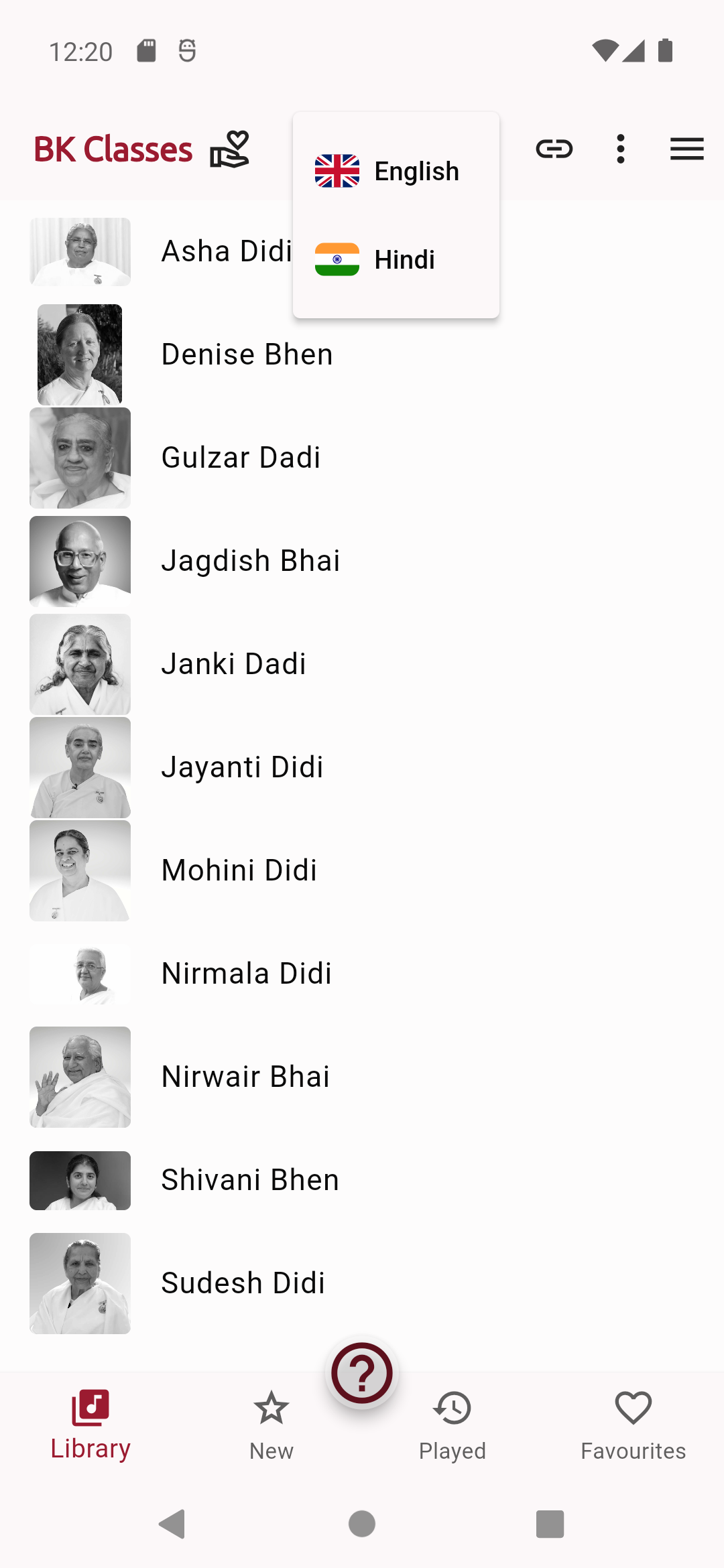Open the hamburger drawer menu
Viewport: 724px width, 1568px height.
(686, 149)
